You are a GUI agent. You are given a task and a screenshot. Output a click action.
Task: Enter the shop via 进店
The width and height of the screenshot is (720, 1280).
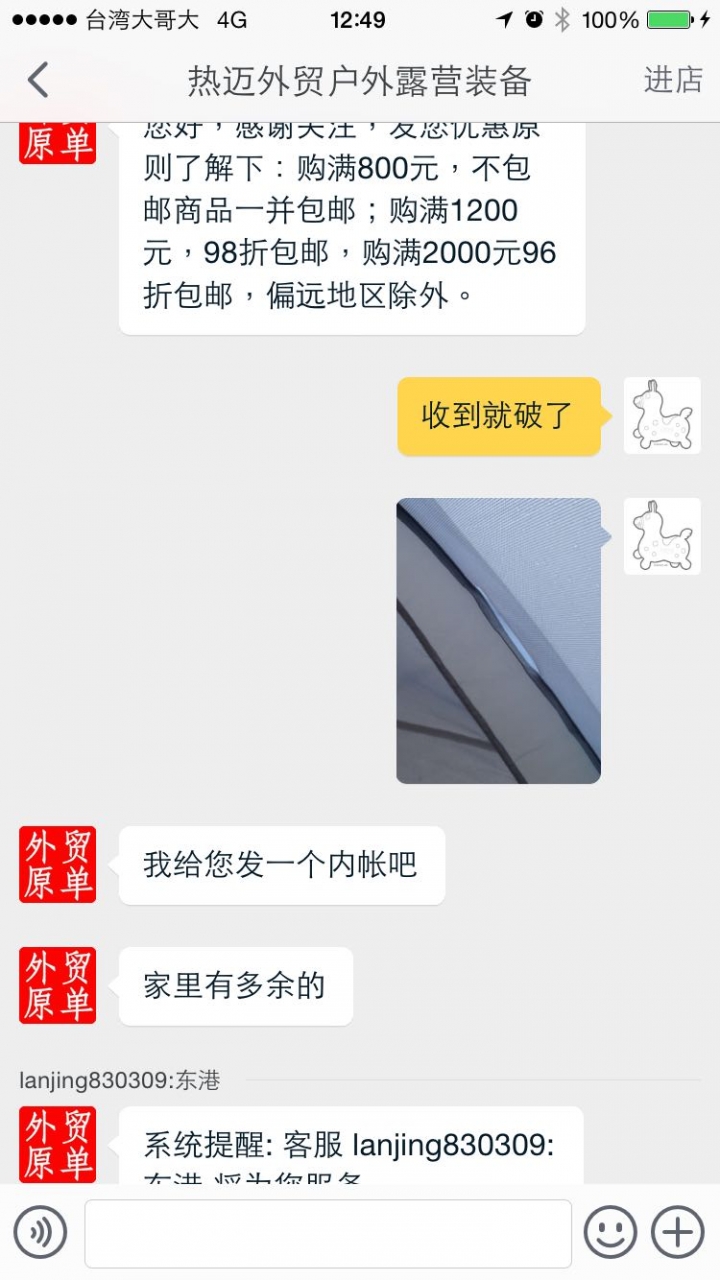tap(673, 80)
